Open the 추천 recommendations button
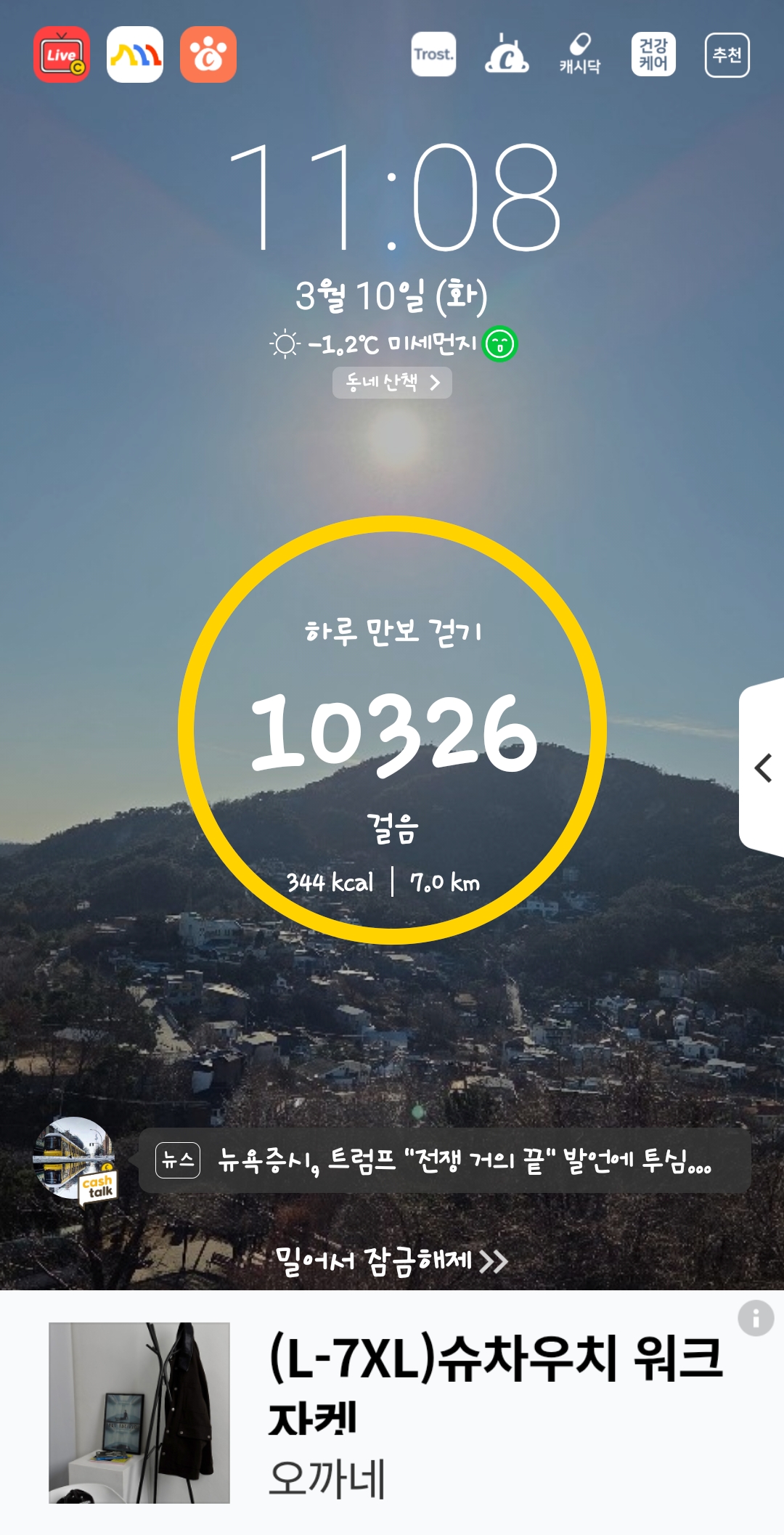Image resolution: width=784 pixels, height=1535 pixels. (727, 54)
